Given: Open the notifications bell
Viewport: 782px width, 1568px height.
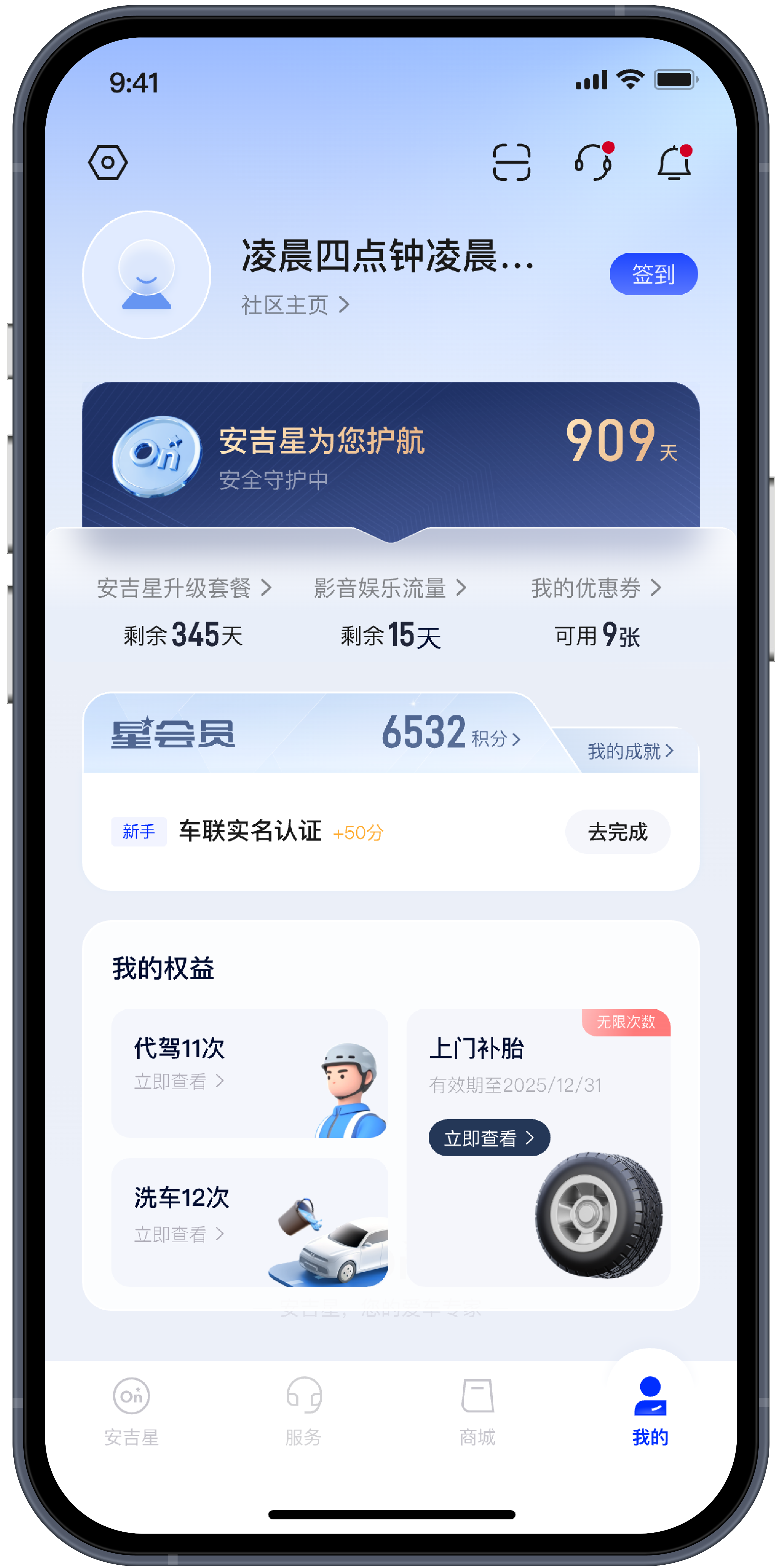Looking at the screenshot, I should coord(674,162).
